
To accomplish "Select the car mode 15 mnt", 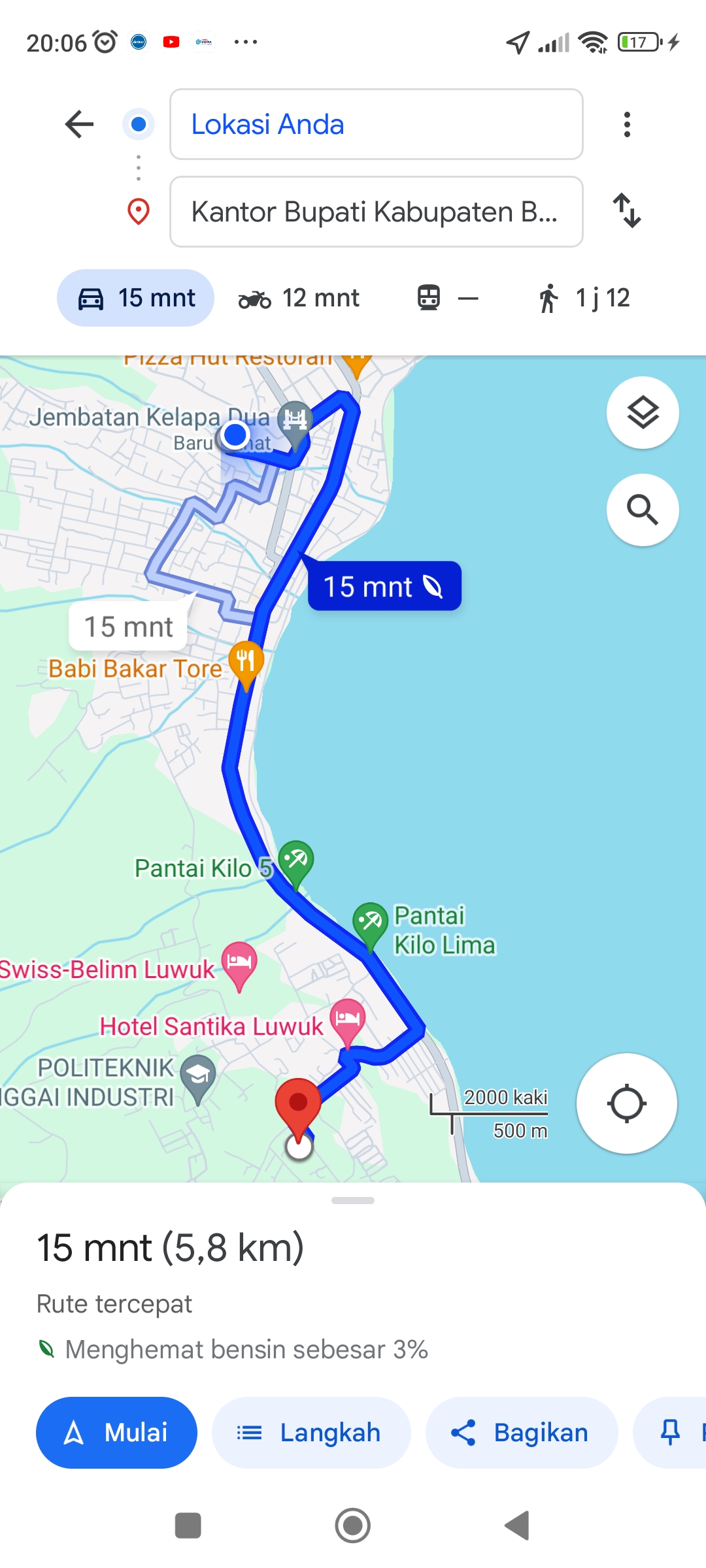I will click(136, 298).
